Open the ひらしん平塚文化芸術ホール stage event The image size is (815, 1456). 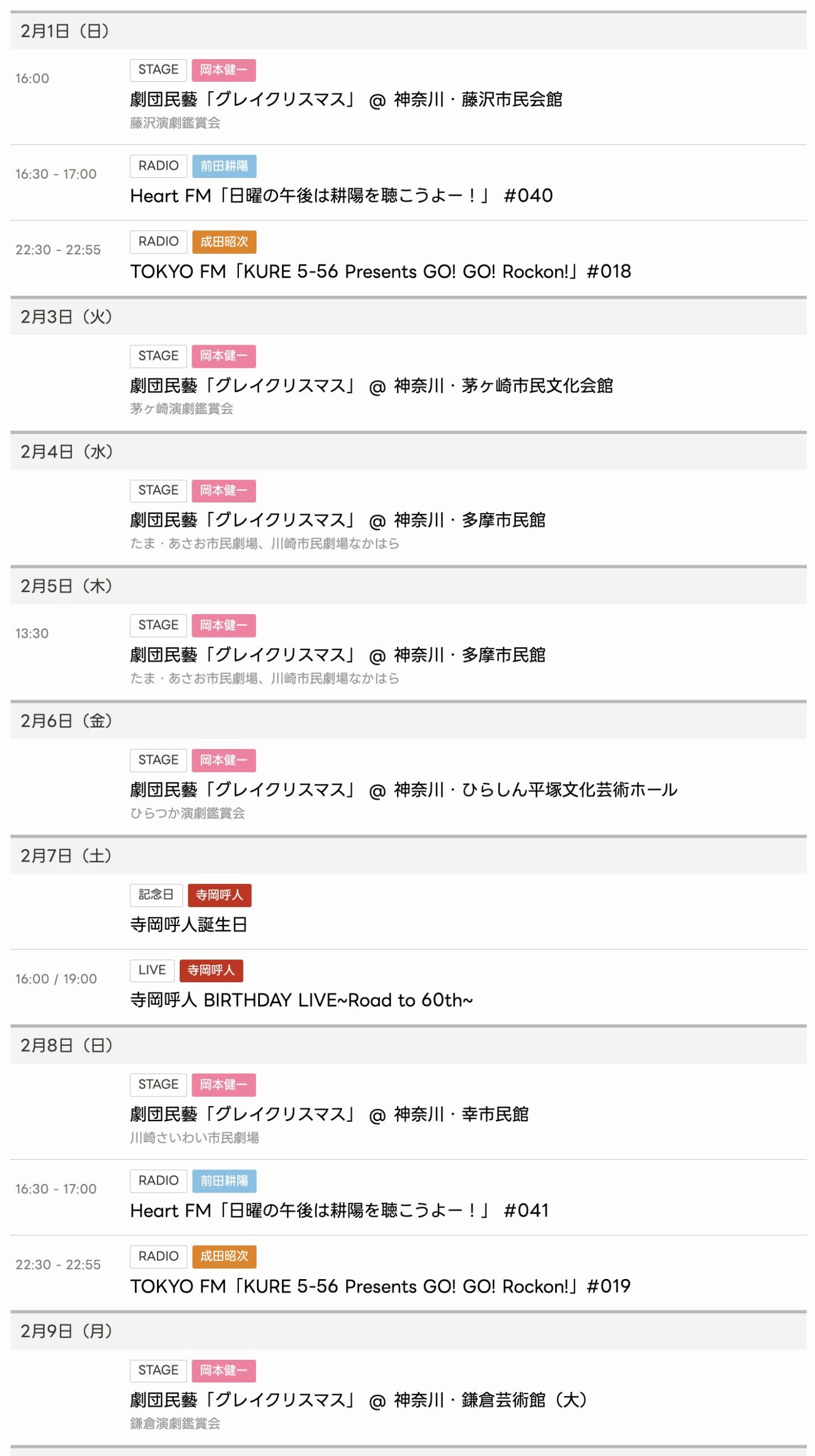click(x=403, y=789)
